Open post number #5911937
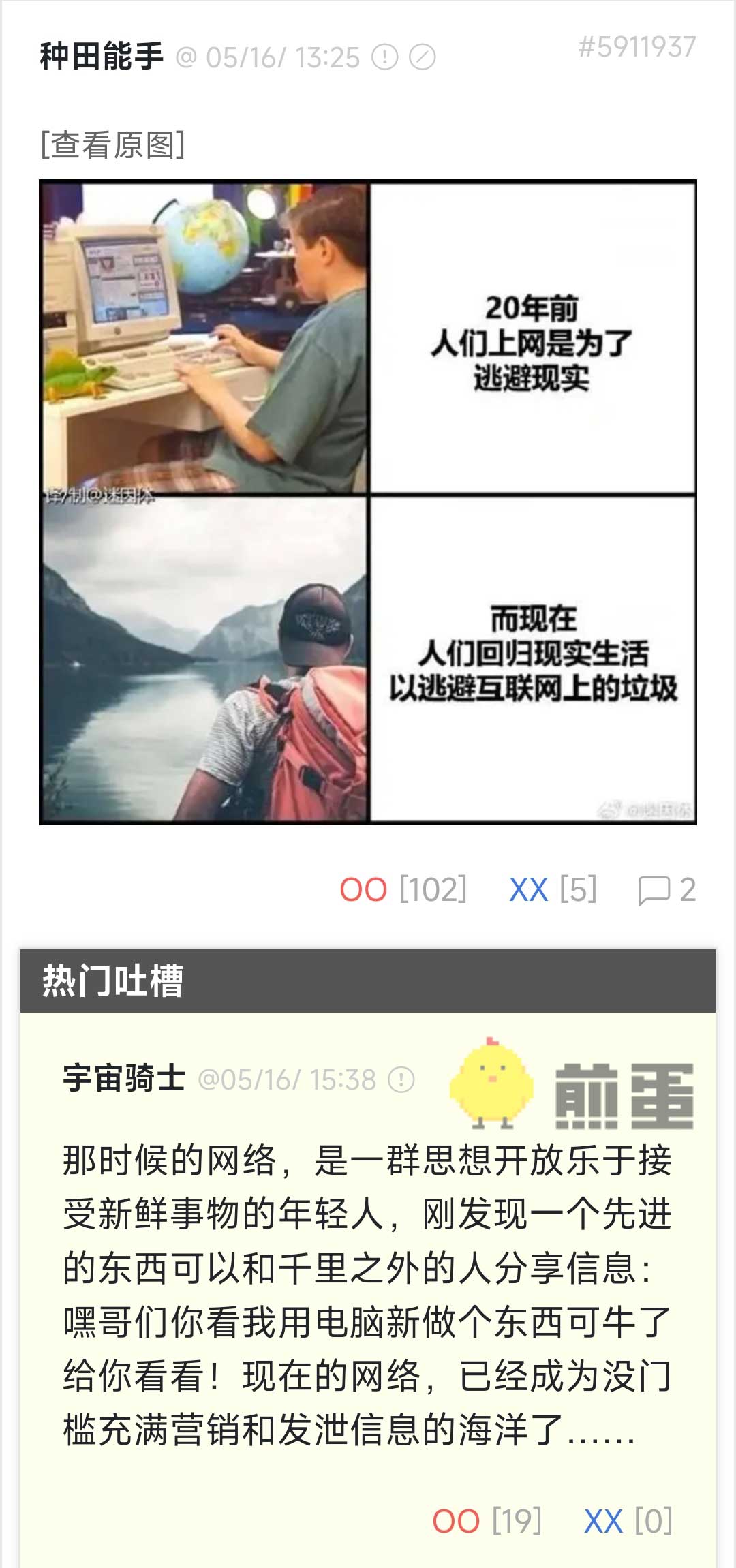 coord(637,47)
